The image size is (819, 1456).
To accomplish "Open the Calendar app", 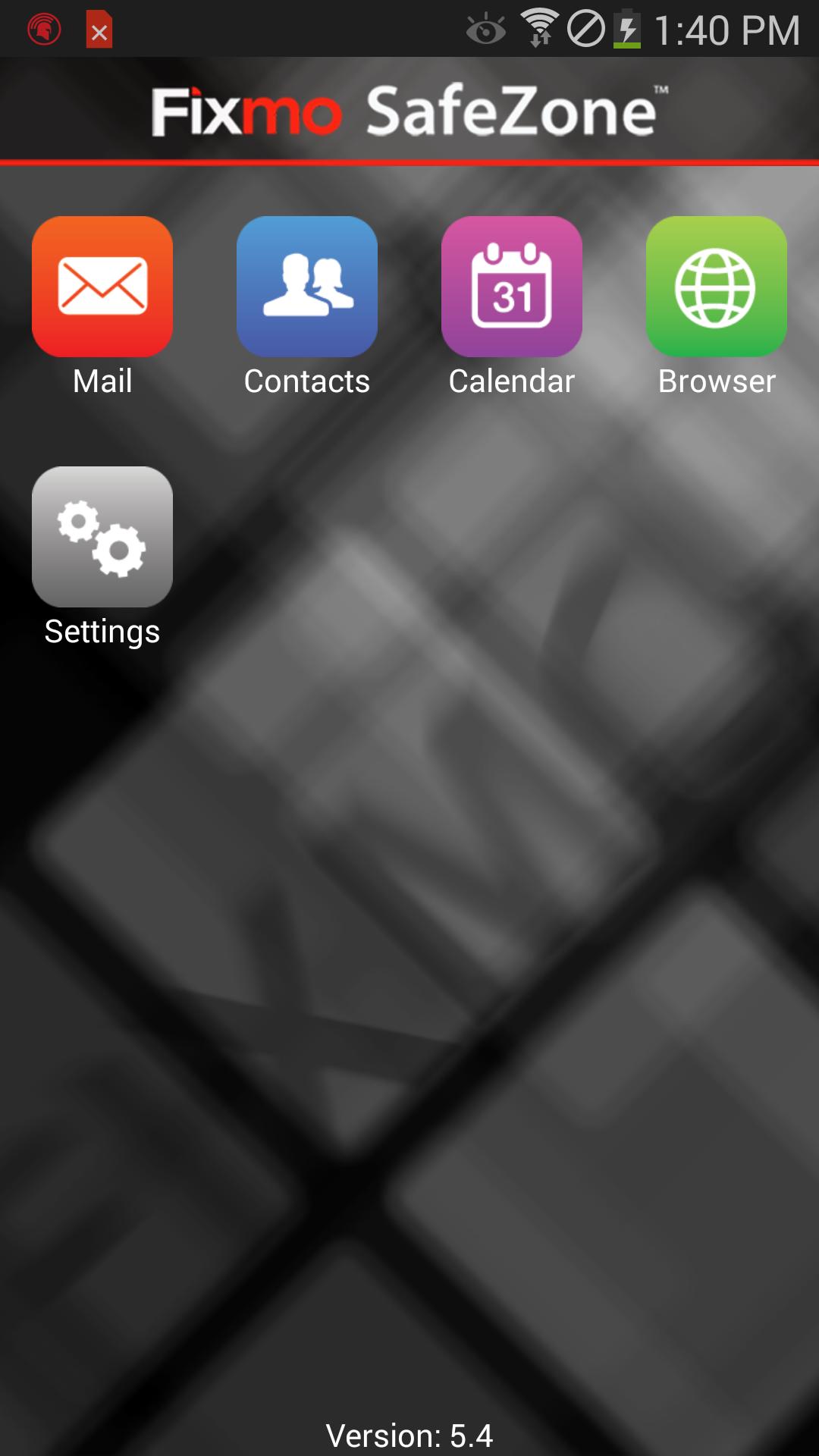I will (512, 287).
